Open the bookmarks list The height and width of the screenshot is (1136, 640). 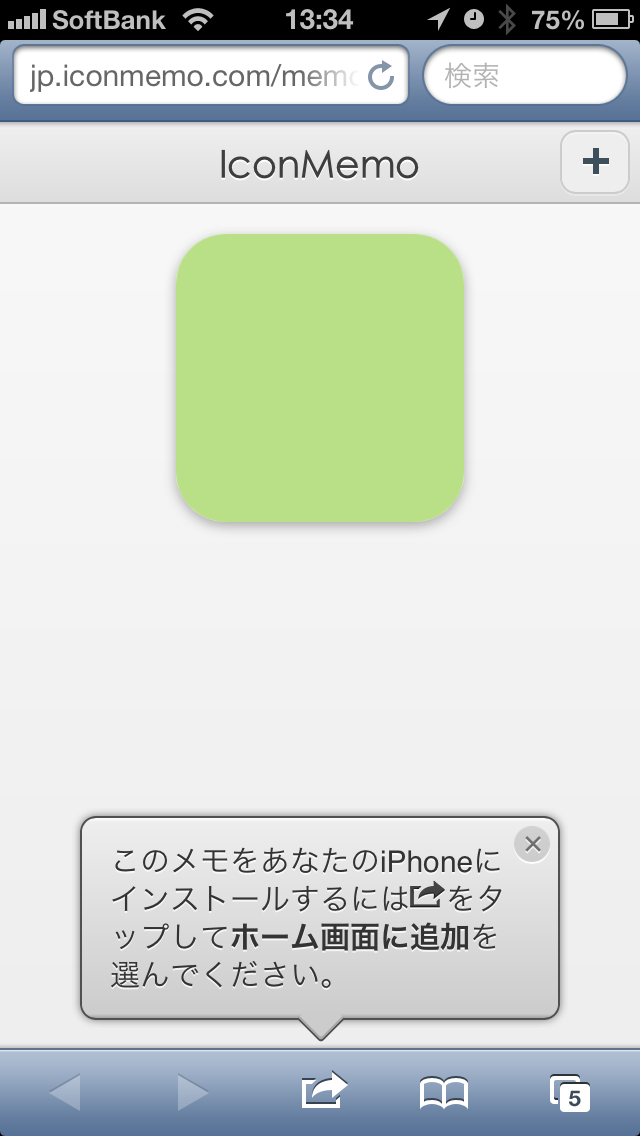[443, 1093]
